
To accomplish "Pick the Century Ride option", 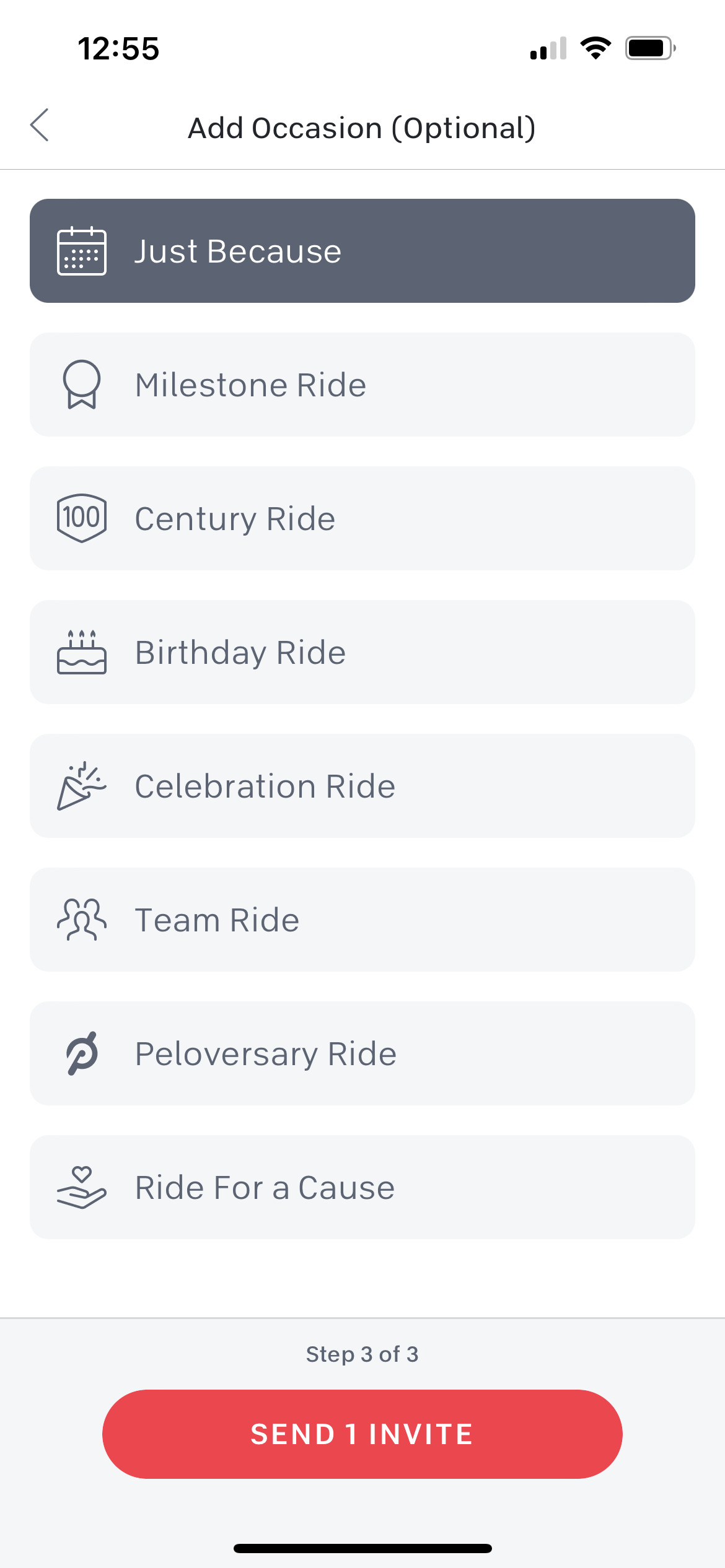I will pyautogui.click(x=362, y=518).
